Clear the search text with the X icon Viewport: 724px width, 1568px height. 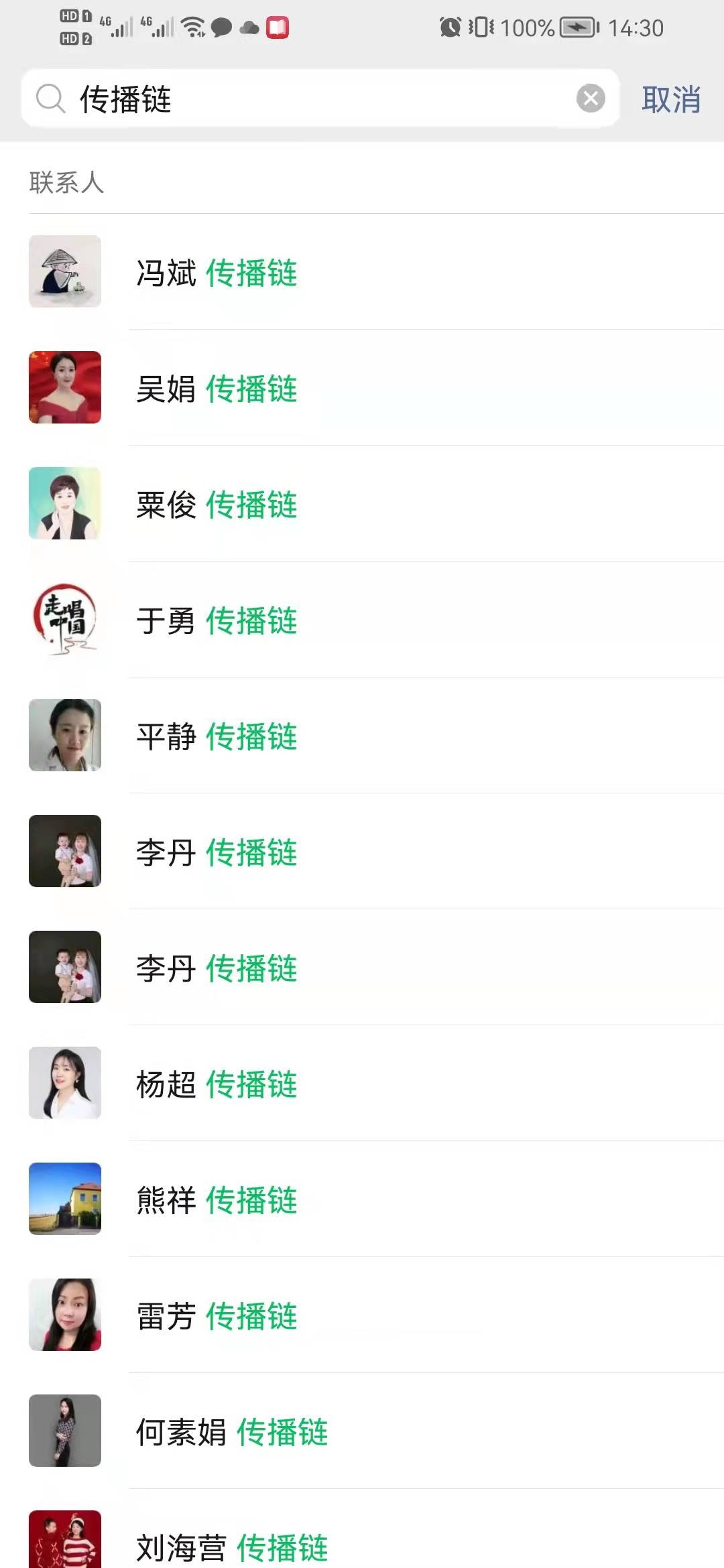591,99
